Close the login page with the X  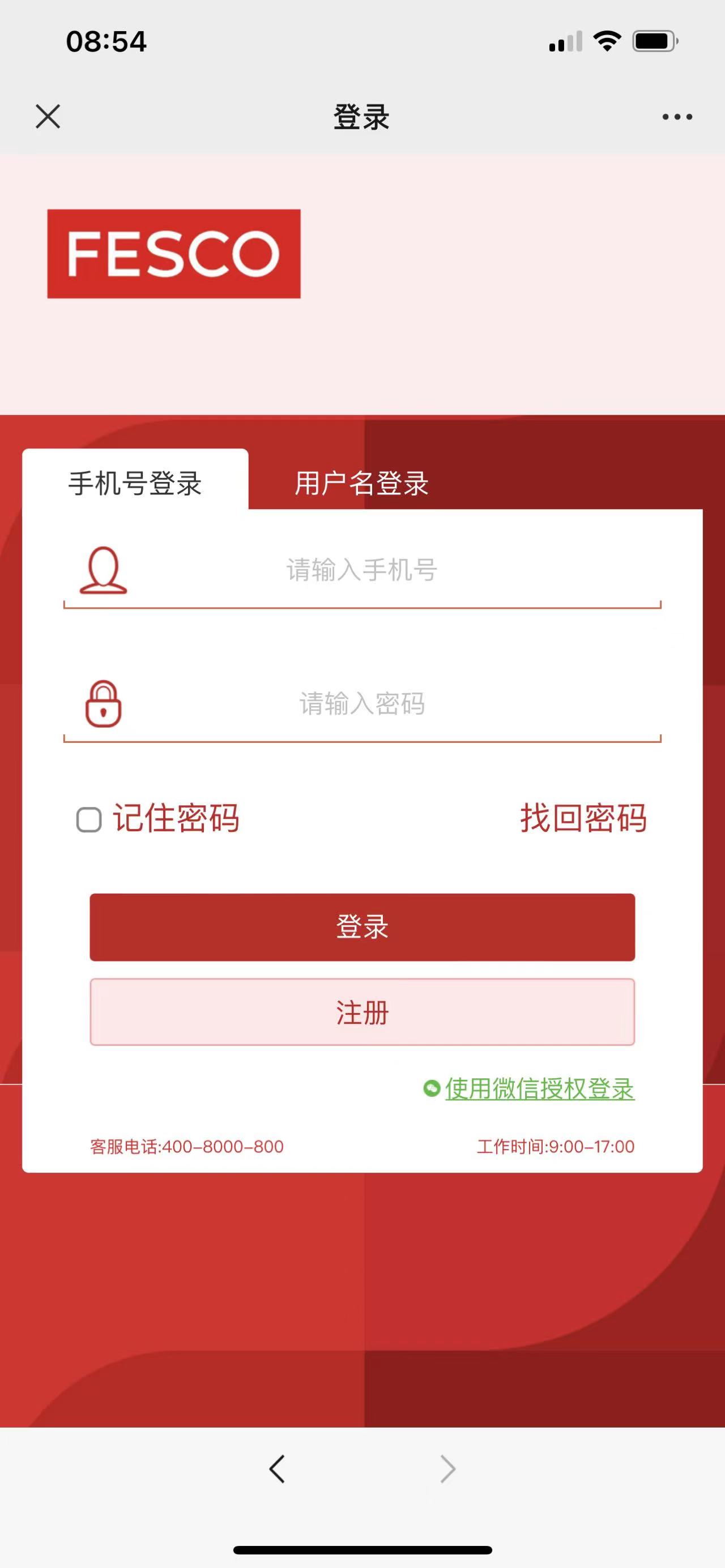48,116
